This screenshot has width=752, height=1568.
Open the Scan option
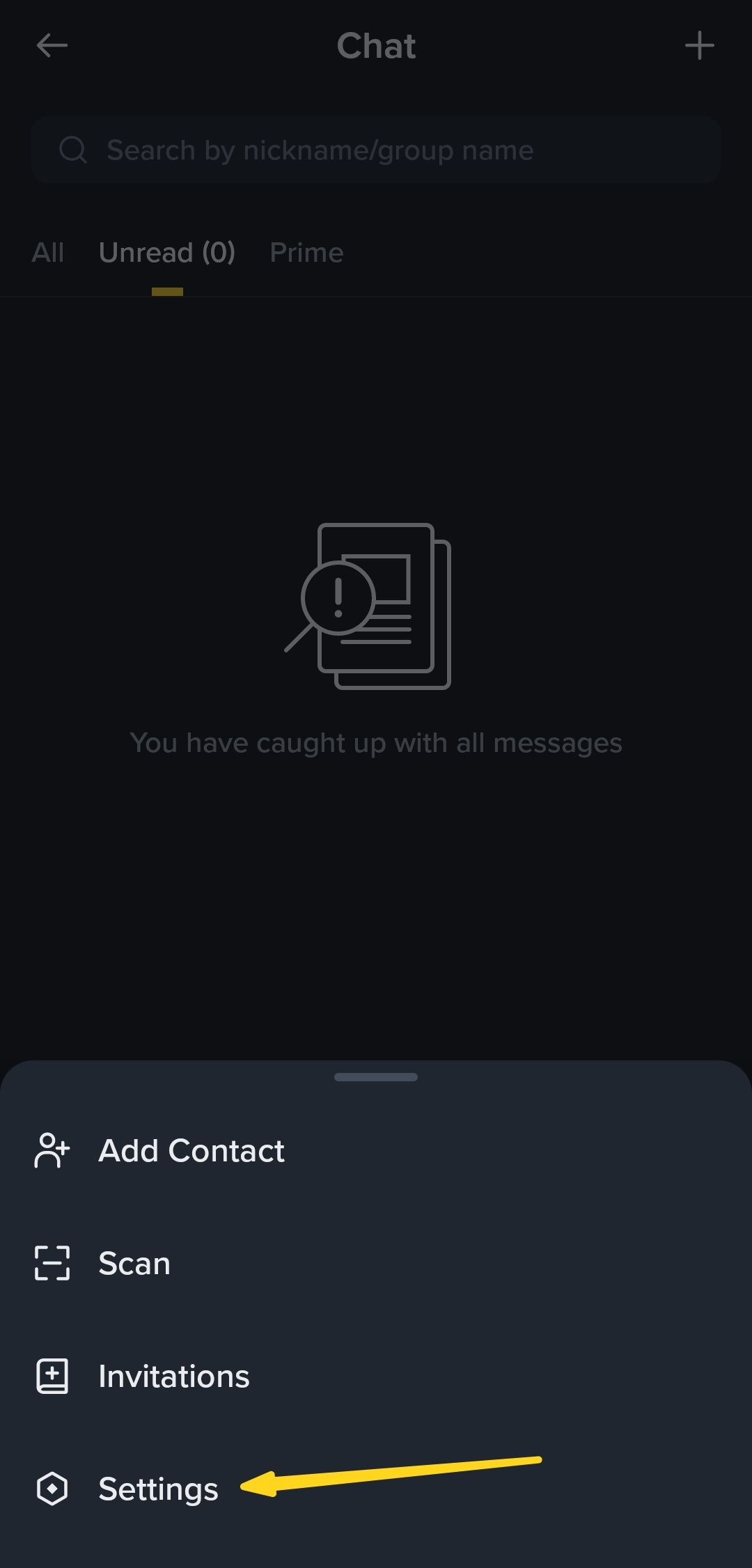134,1263
